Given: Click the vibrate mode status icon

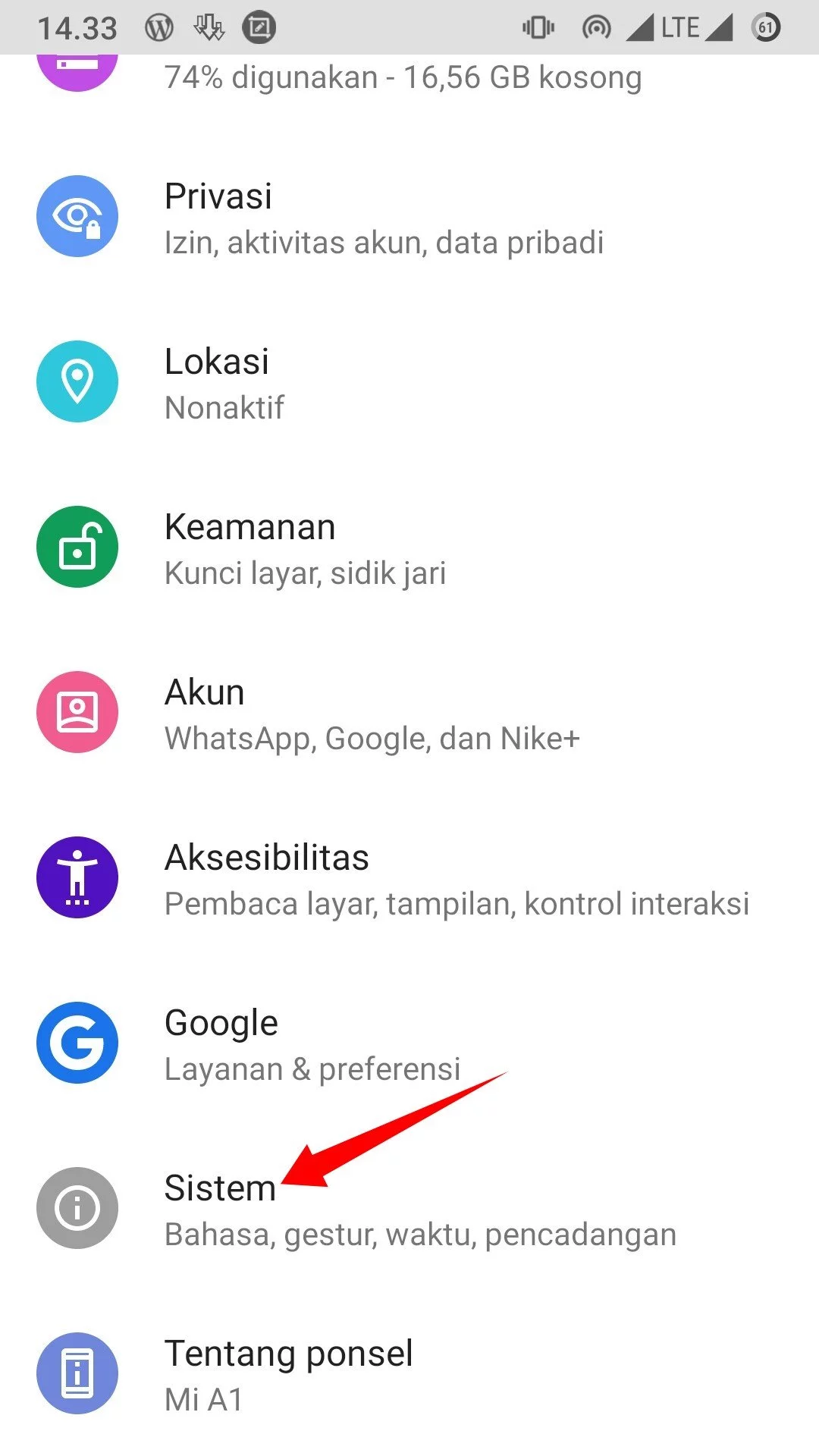Looking at the screenshot, I should click(x=539, y=26).
